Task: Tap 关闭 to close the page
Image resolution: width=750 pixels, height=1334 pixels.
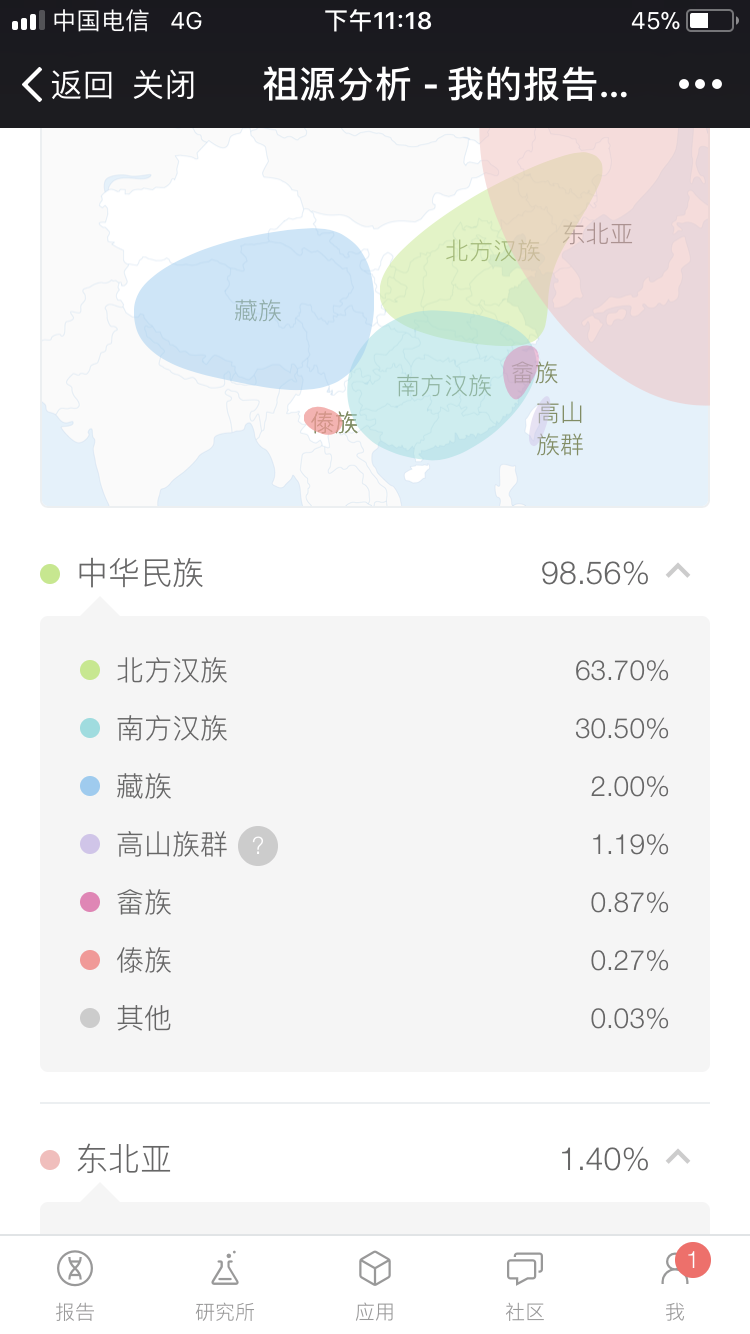Action: 164,85
